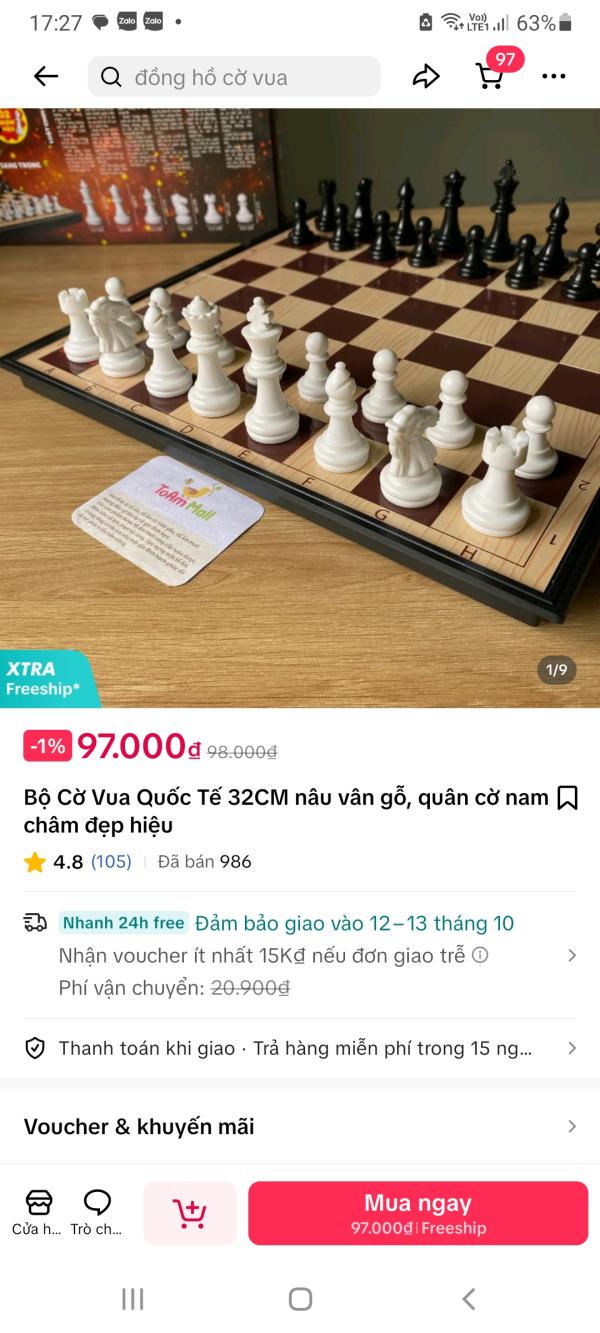Visit the shop via Cửa hàng icon
The image size is (600, 1333).
pyautogui.click(x=38, y=1212)
